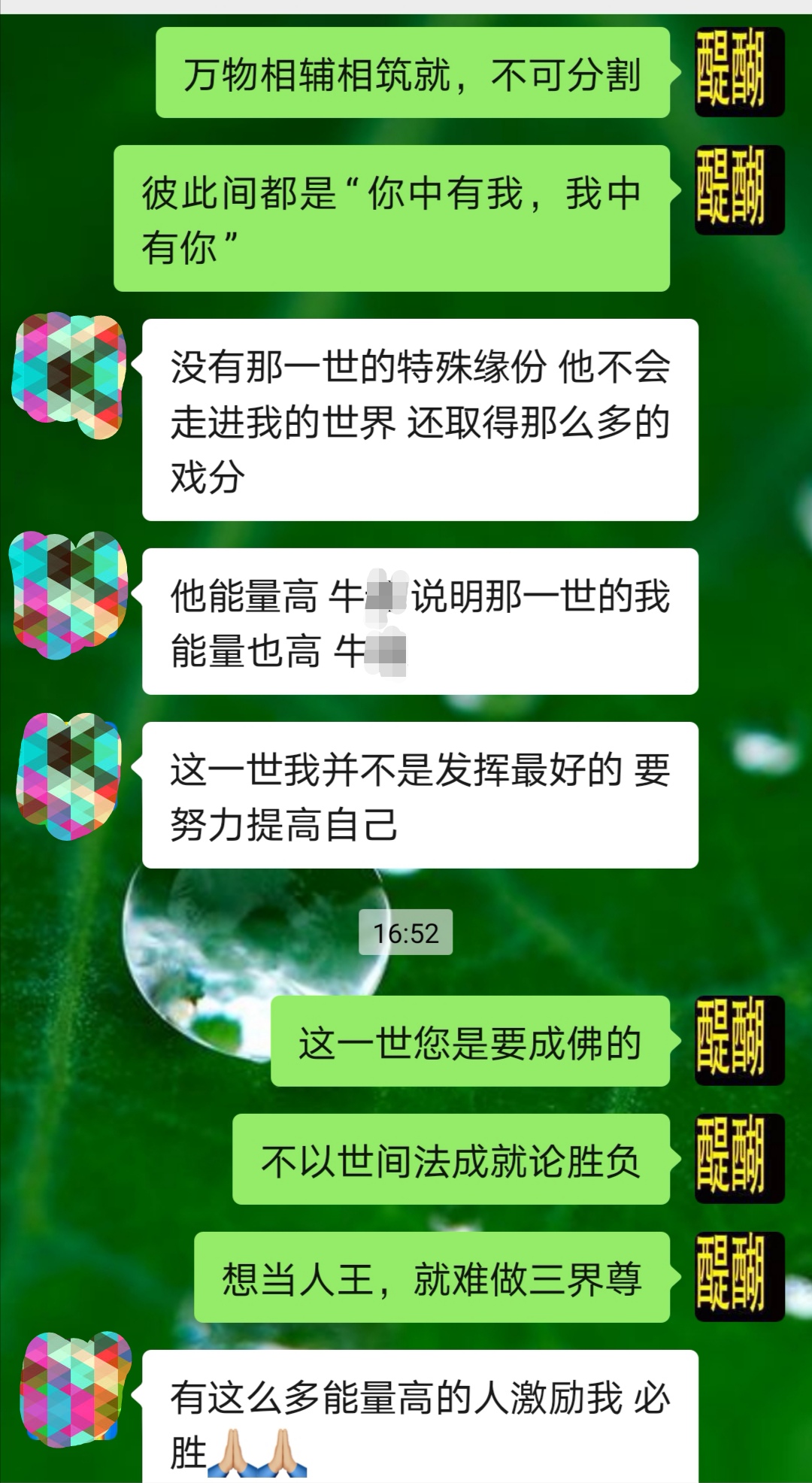Tap avatar beside "想当人王，就难做三界尊" message

pos(739,1277)
